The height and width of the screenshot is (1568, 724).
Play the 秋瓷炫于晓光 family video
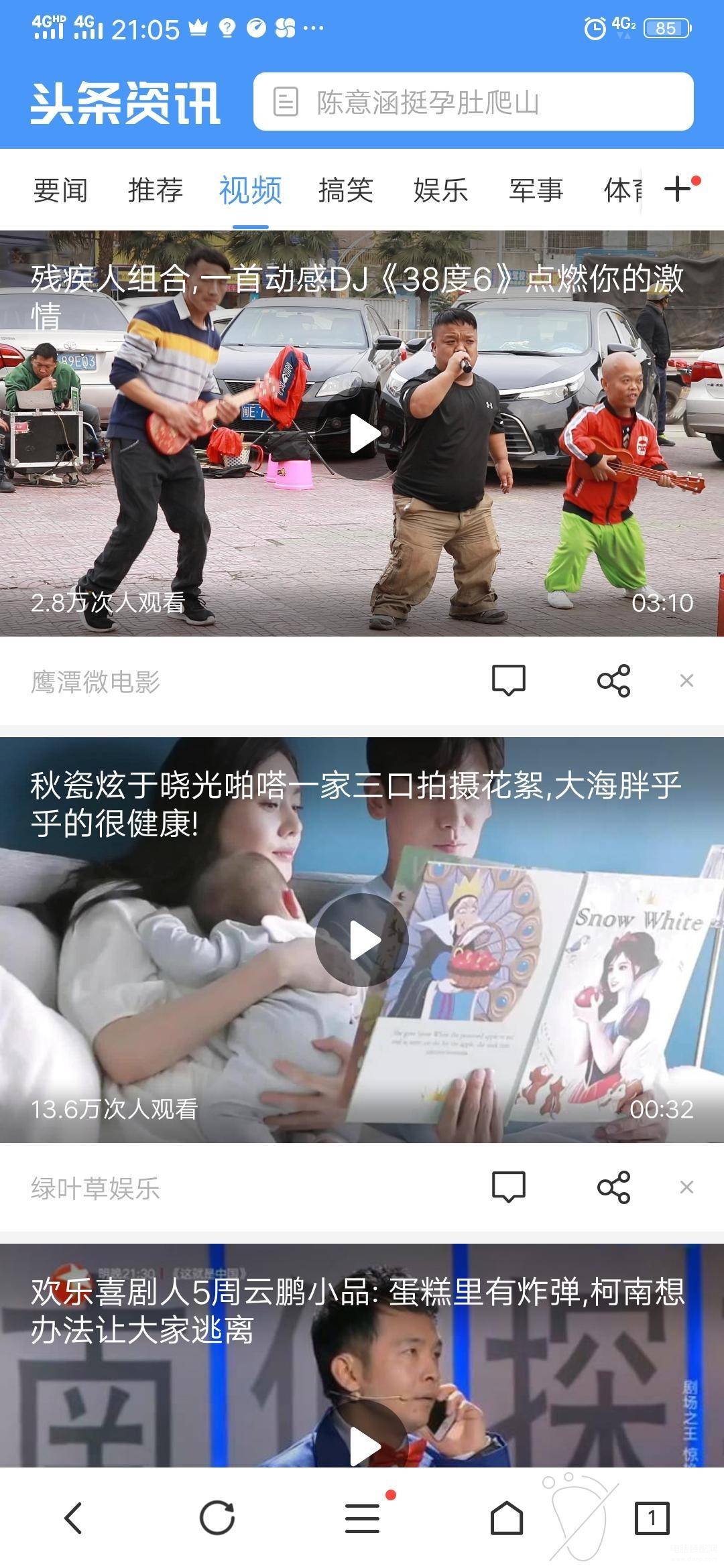(362, 939)
